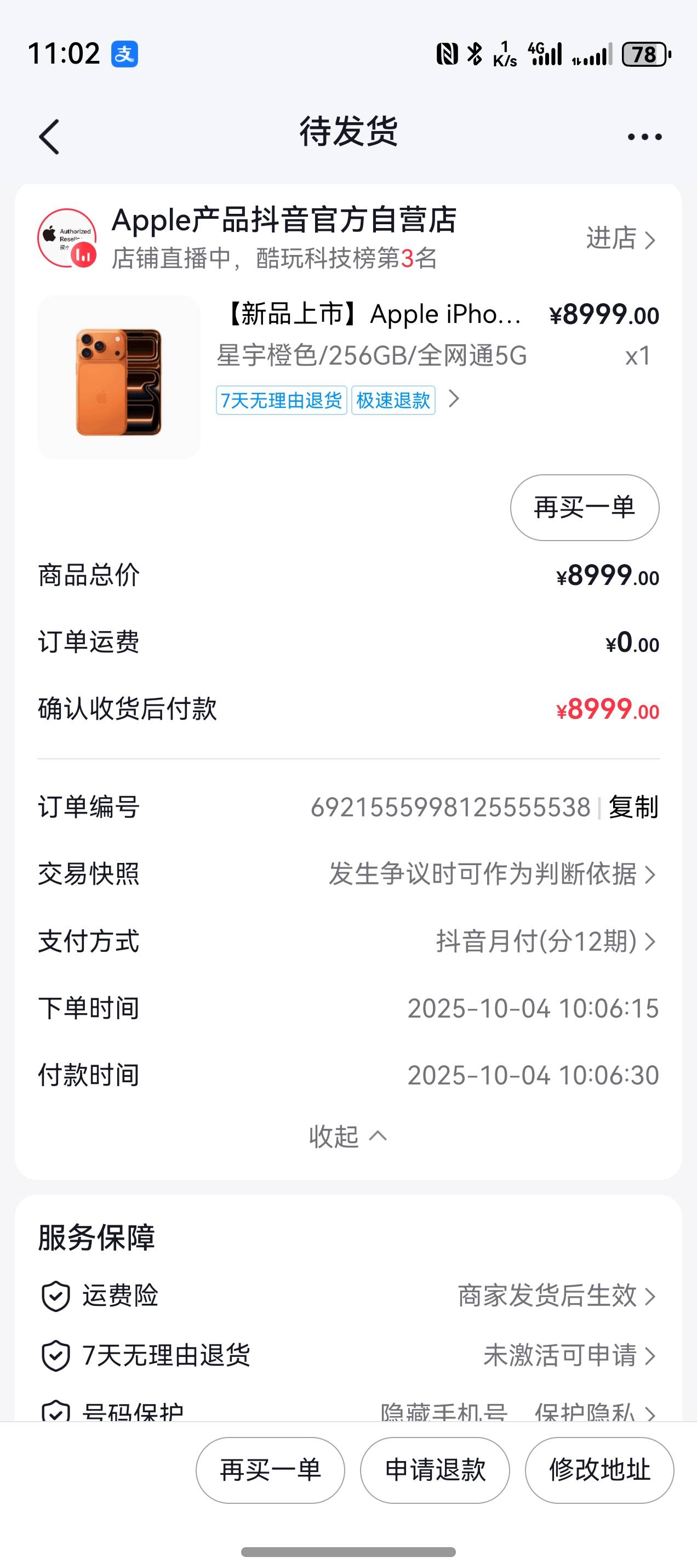
Task: Copy the order number with 复制
Action: click(633, 807)
